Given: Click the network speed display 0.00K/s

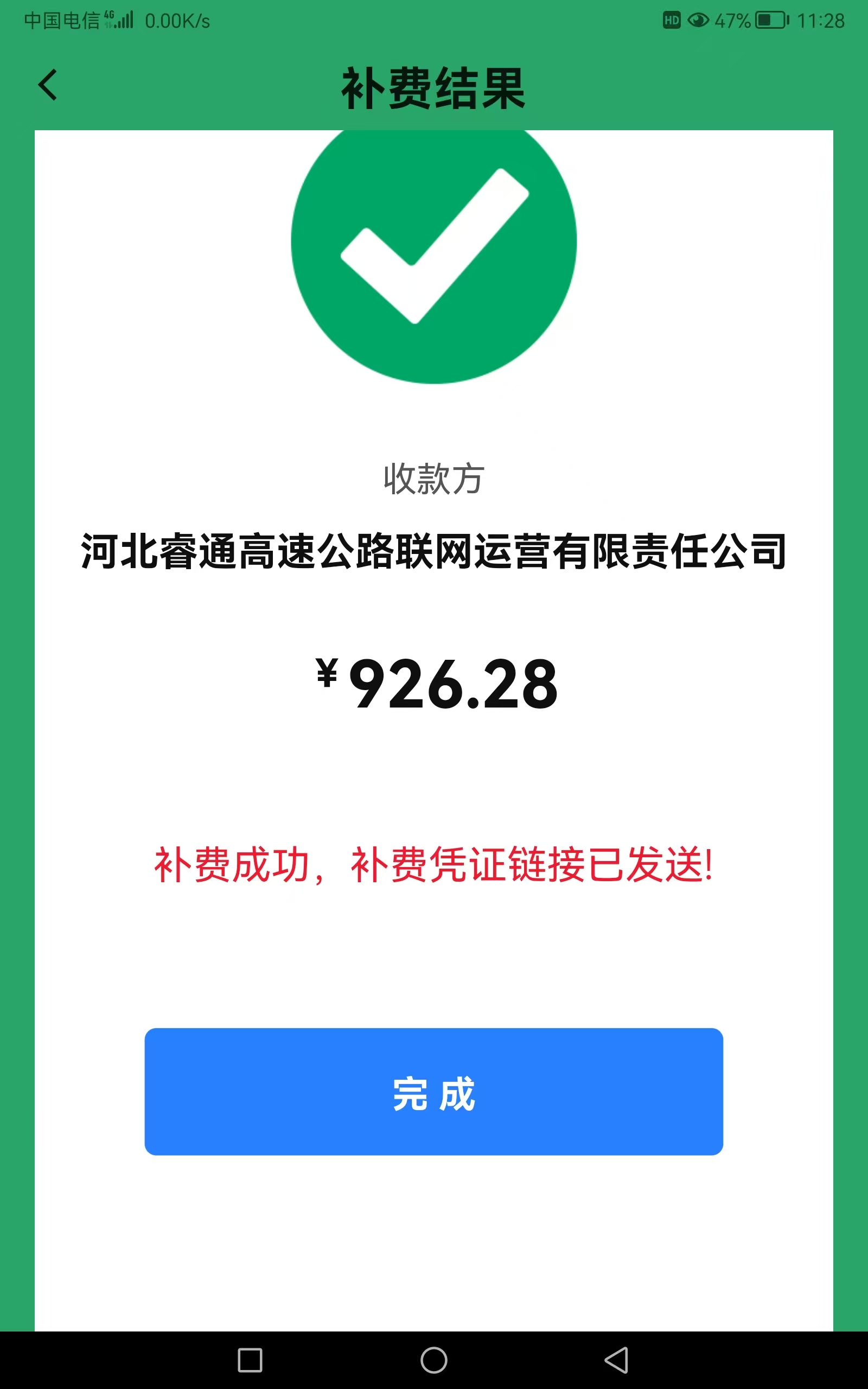Looking at the screenshot, I should (178, 20).
